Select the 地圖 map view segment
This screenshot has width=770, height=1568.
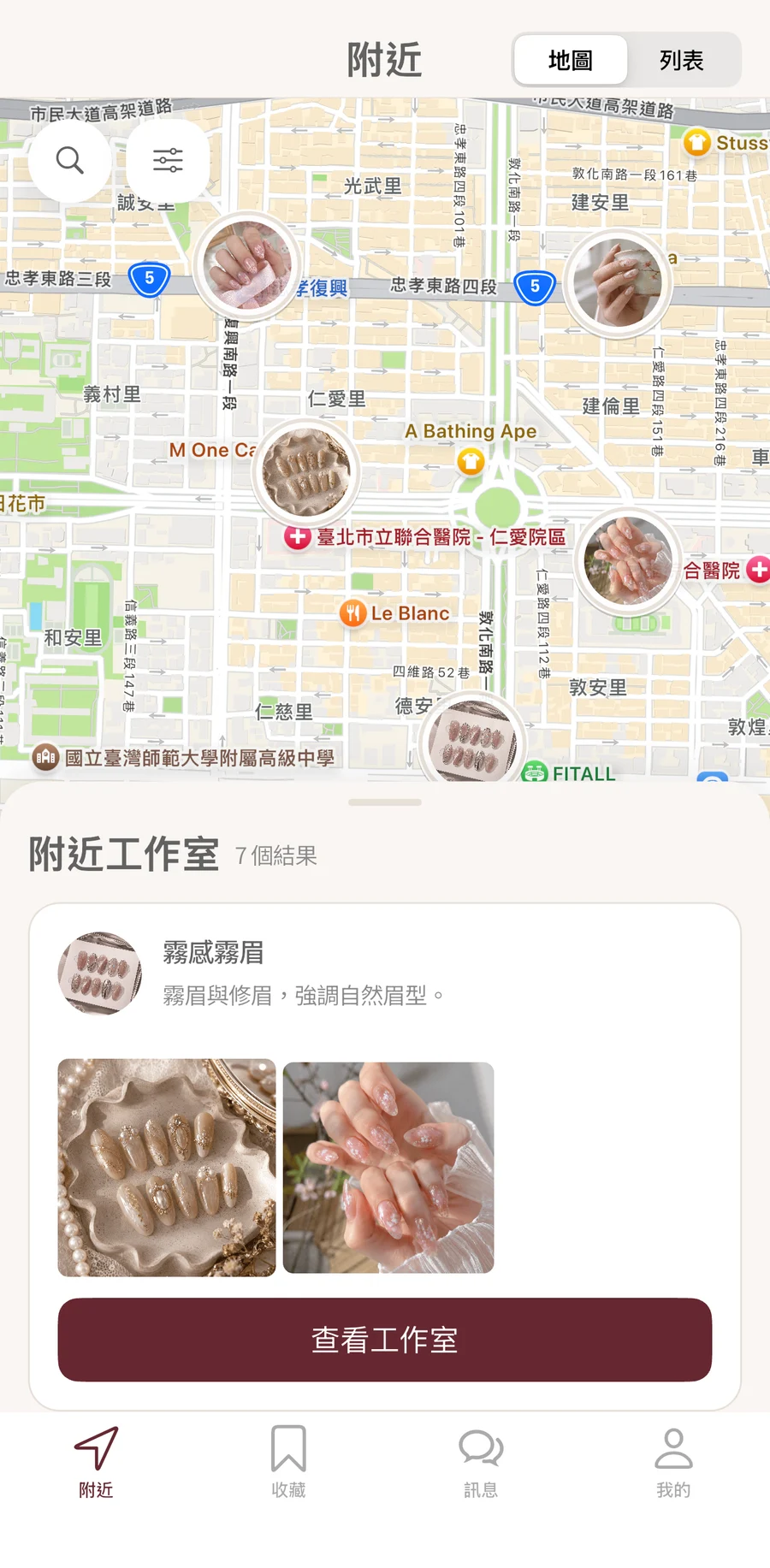571,60
